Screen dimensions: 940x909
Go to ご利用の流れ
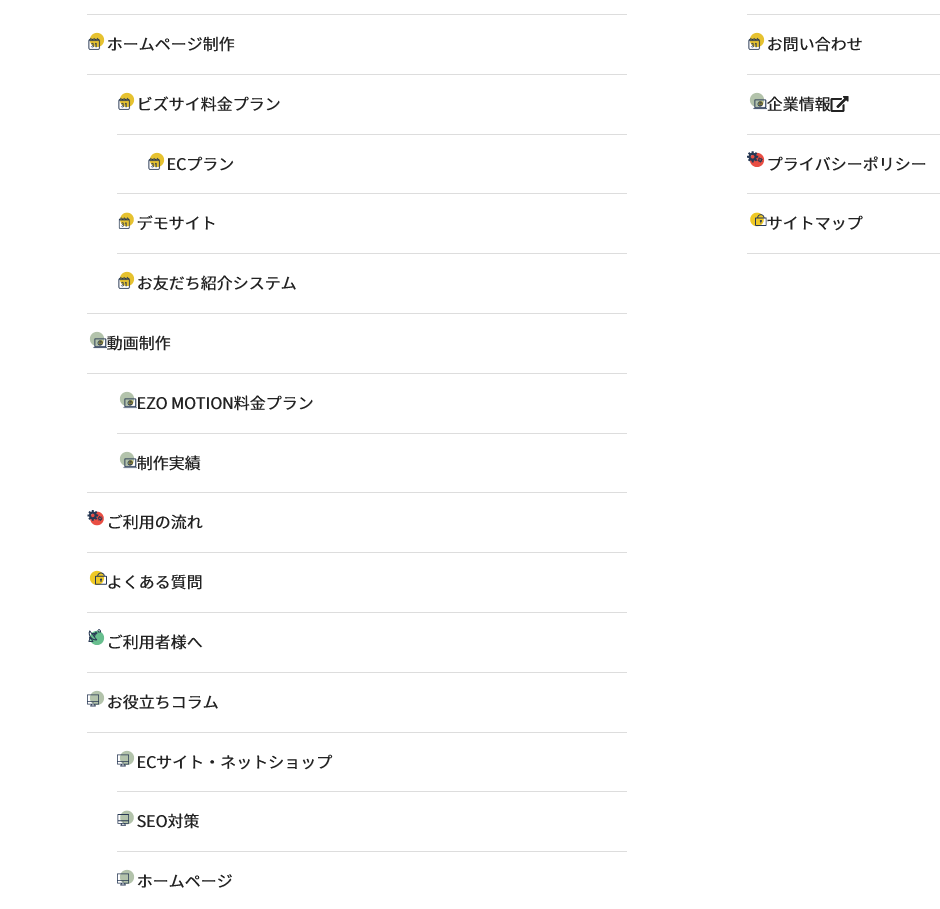coord(154,522)
